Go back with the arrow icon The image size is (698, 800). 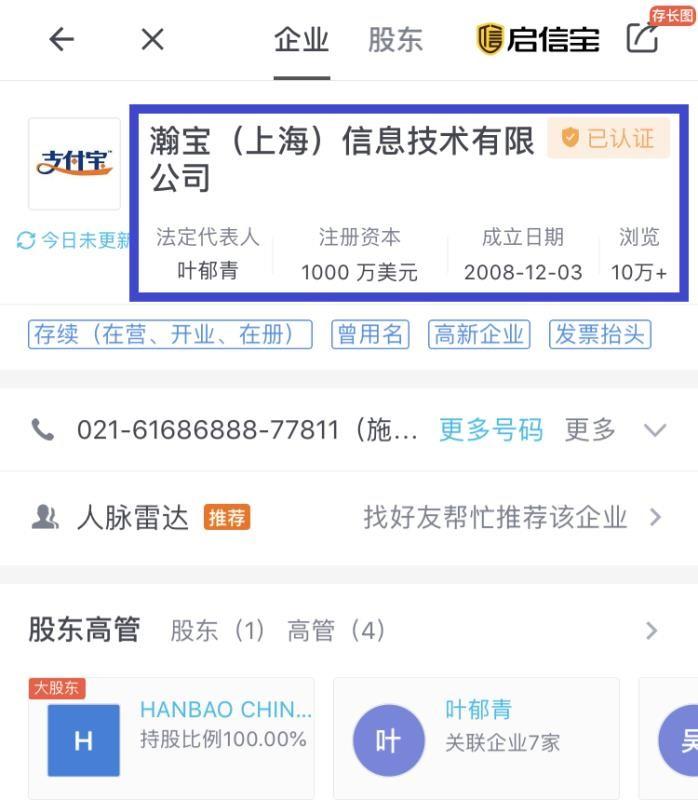62,39
